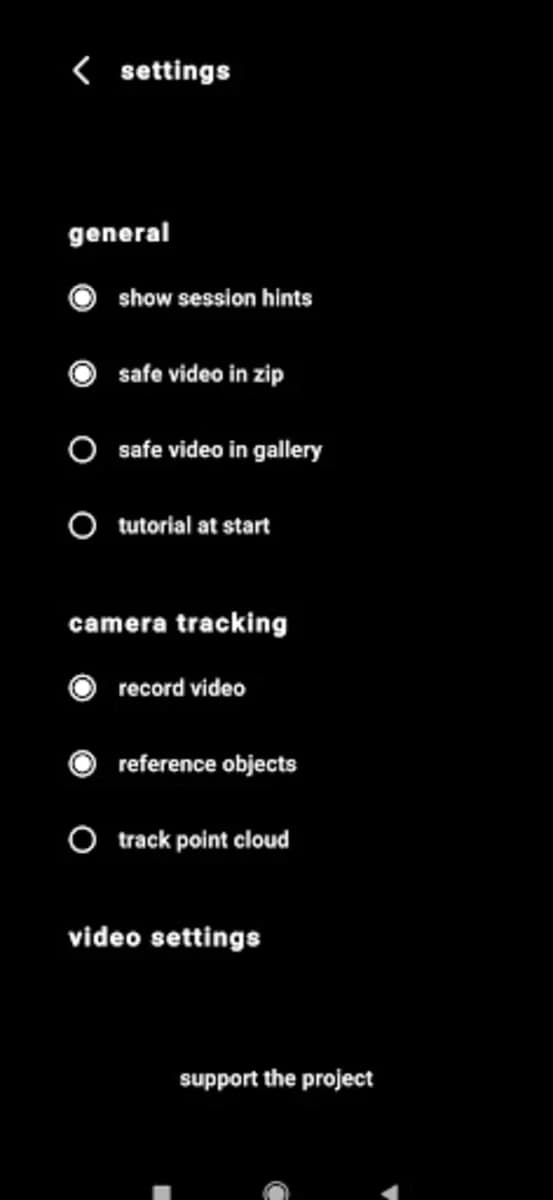Open the support the project link
The image size is (553, 1200).
(x=276, y=1079)
